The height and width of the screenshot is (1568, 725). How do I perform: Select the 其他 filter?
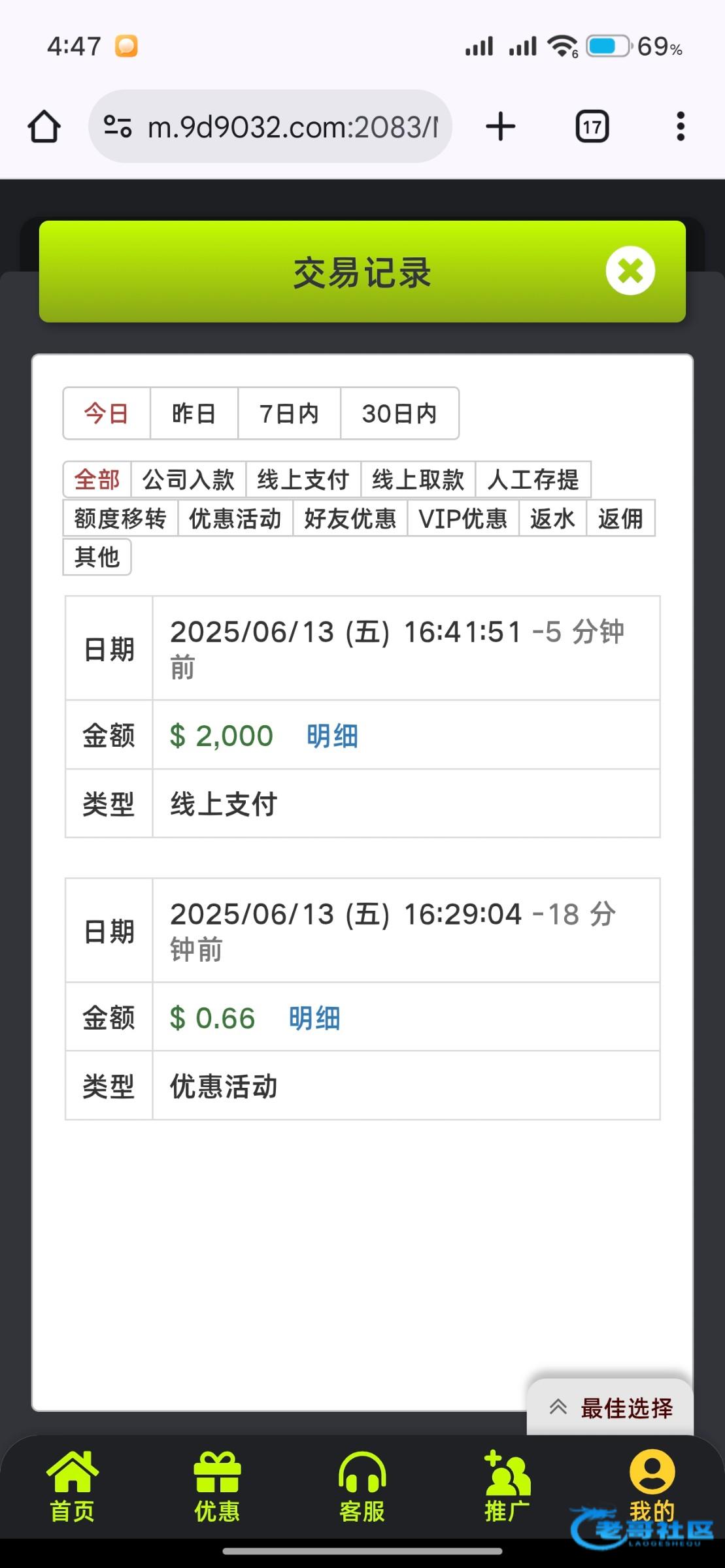pos(97,557)
